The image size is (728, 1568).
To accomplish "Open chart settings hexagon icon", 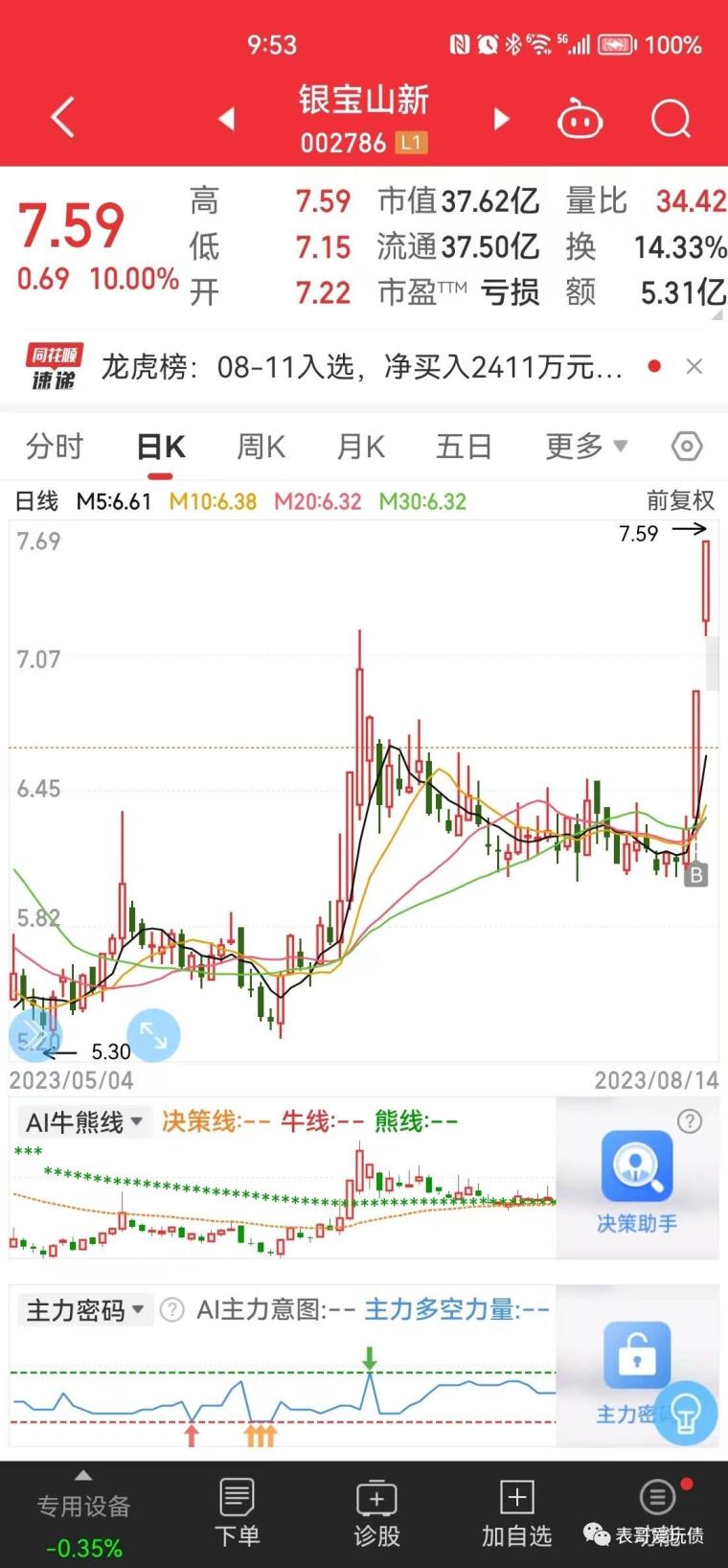I will 687,447.
